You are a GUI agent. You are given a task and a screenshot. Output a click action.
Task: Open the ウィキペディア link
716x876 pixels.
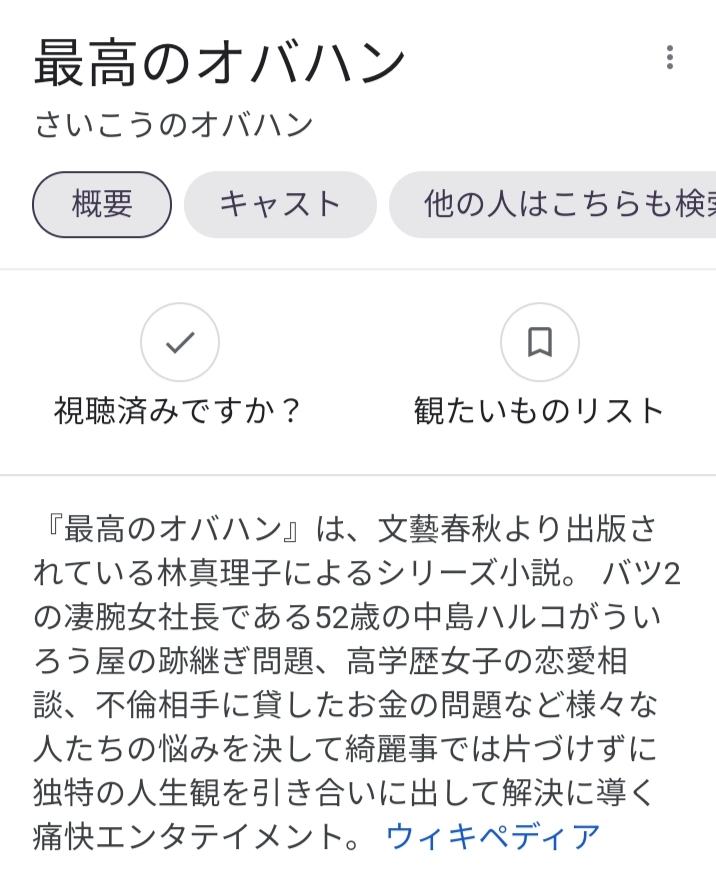(493, 836)
